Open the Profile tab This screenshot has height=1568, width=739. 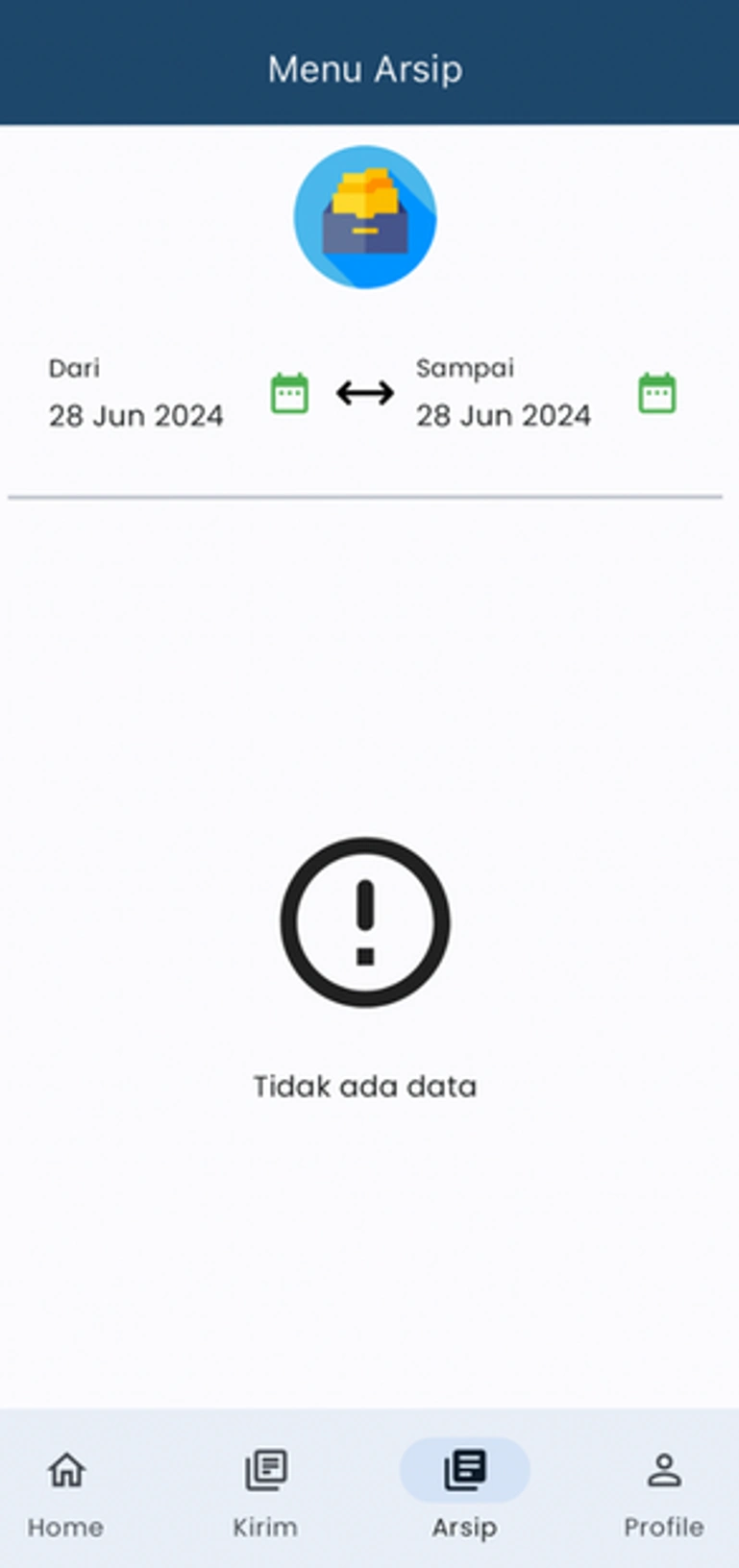(x=663, y=1487)
